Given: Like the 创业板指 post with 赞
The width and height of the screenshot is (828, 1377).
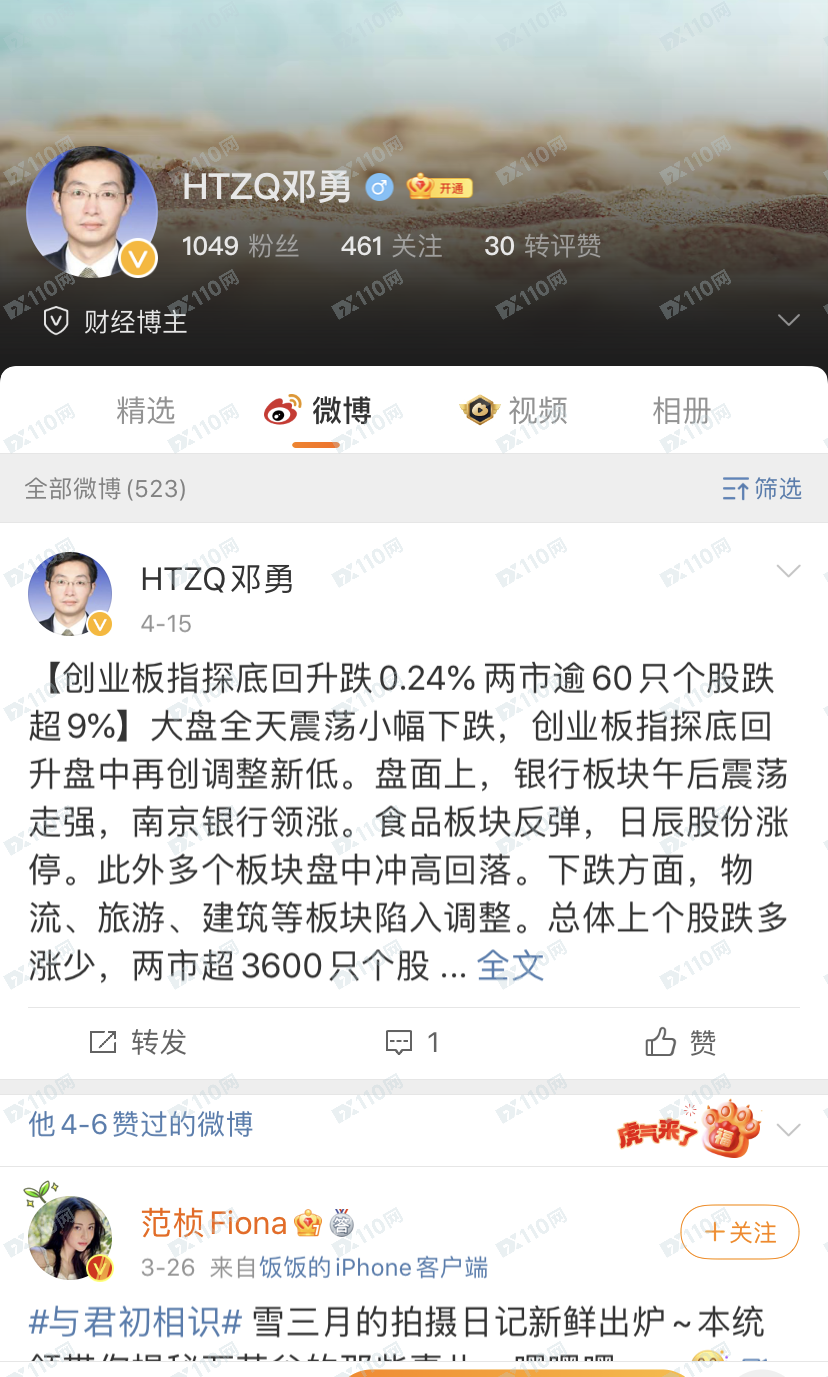Looking at the screenshot, I should click(x=681, y=1043).
